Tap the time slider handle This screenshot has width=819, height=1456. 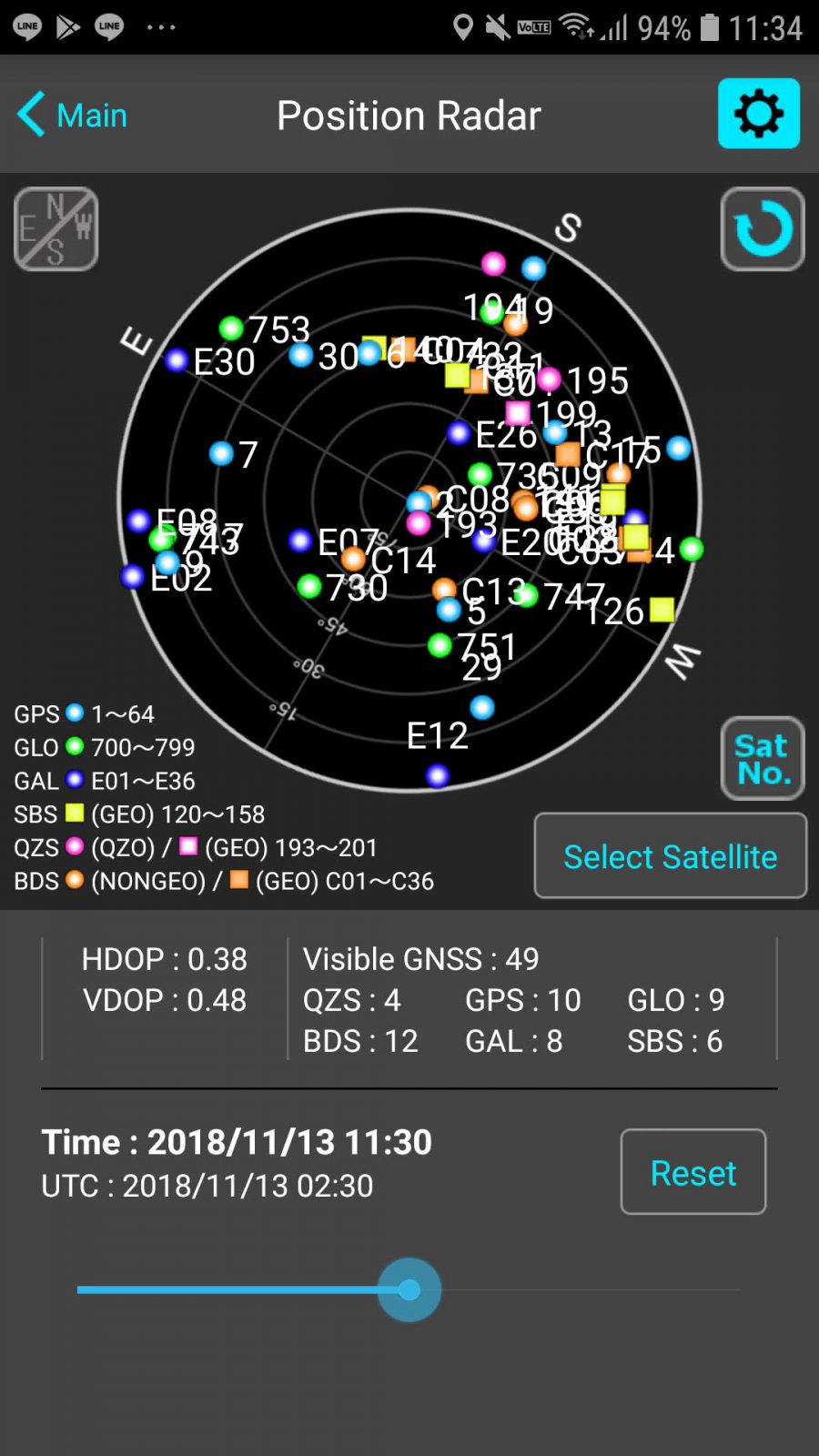point(409,1289)
